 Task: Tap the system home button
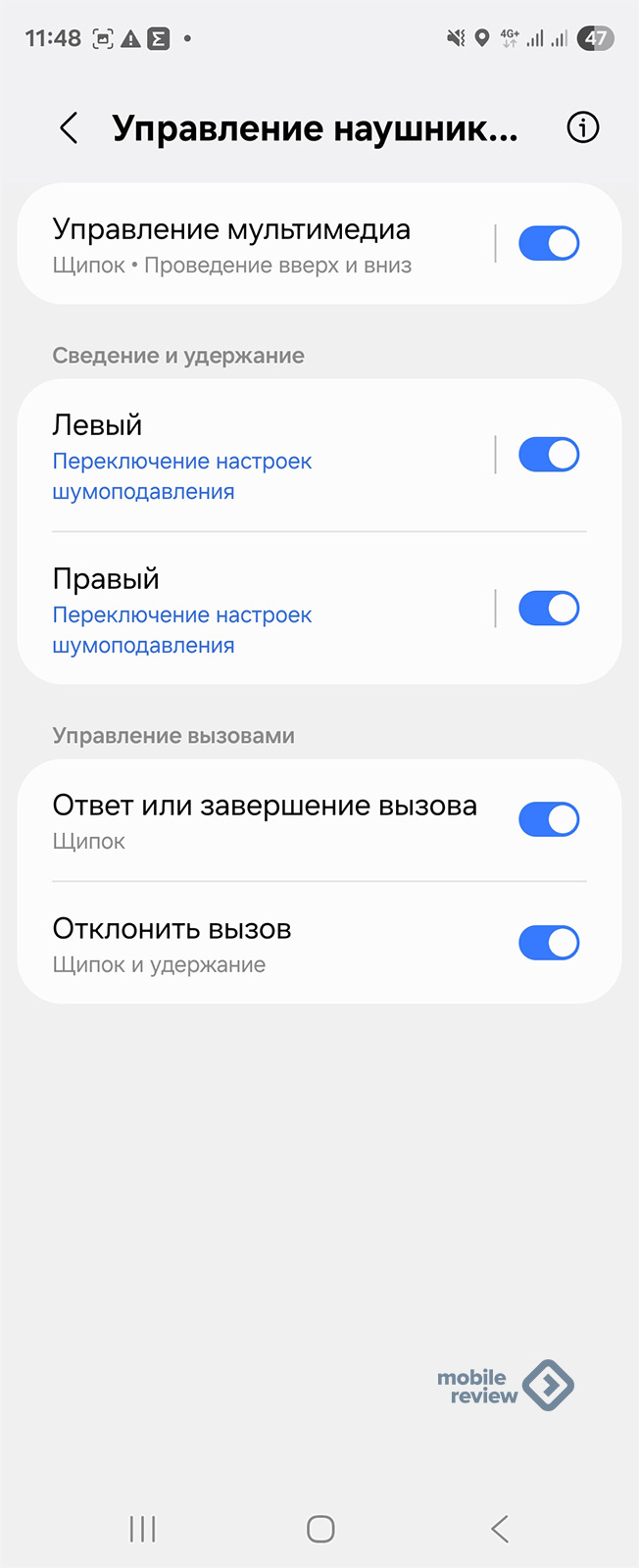coord(320,1529)
